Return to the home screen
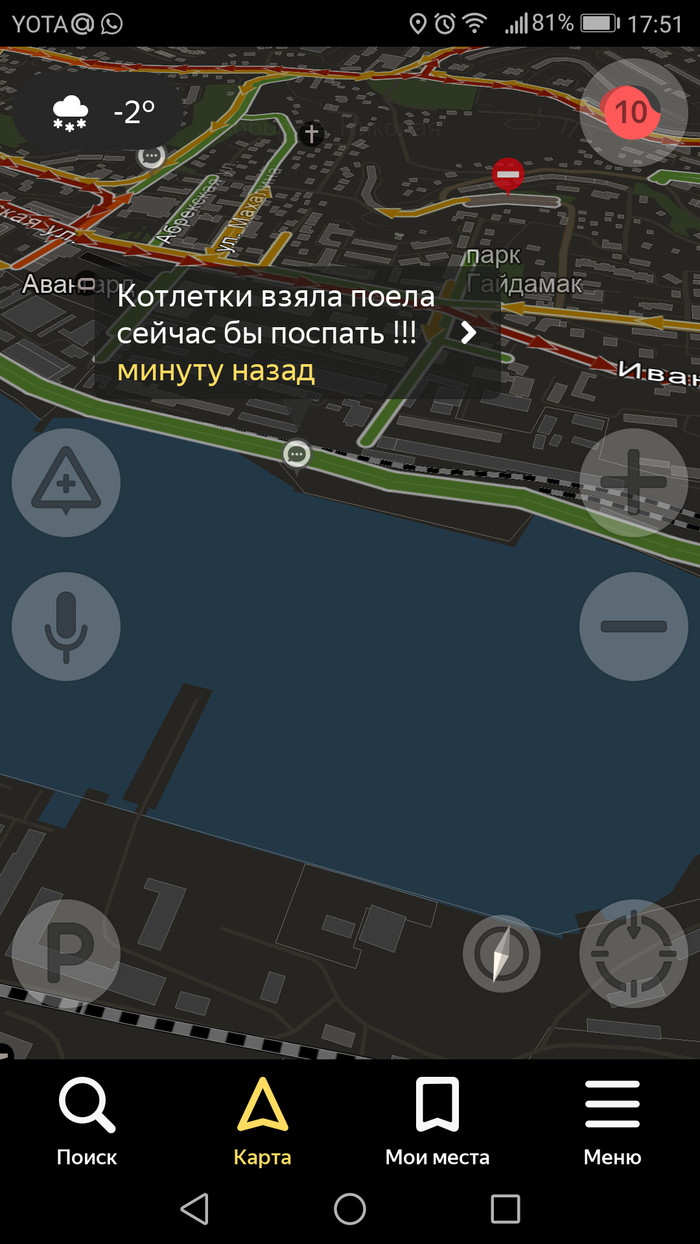Viewport: 700px width, 1244px height. pyautogui.click(x=350, y=1209)
